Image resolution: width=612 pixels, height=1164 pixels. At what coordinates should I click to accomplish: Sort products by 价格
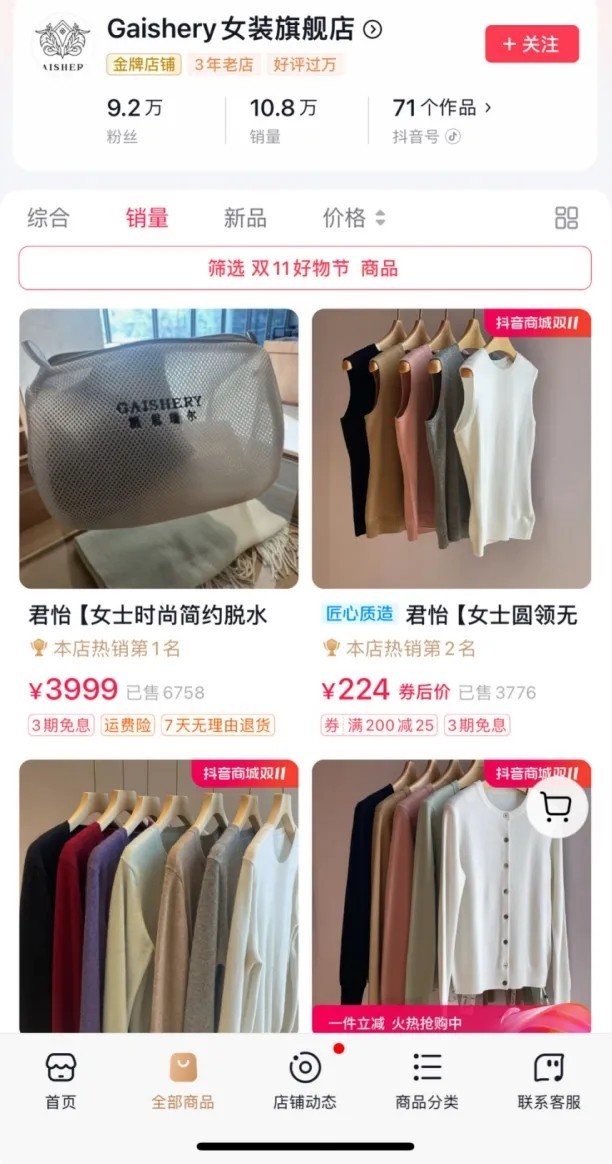coord(353,218)
